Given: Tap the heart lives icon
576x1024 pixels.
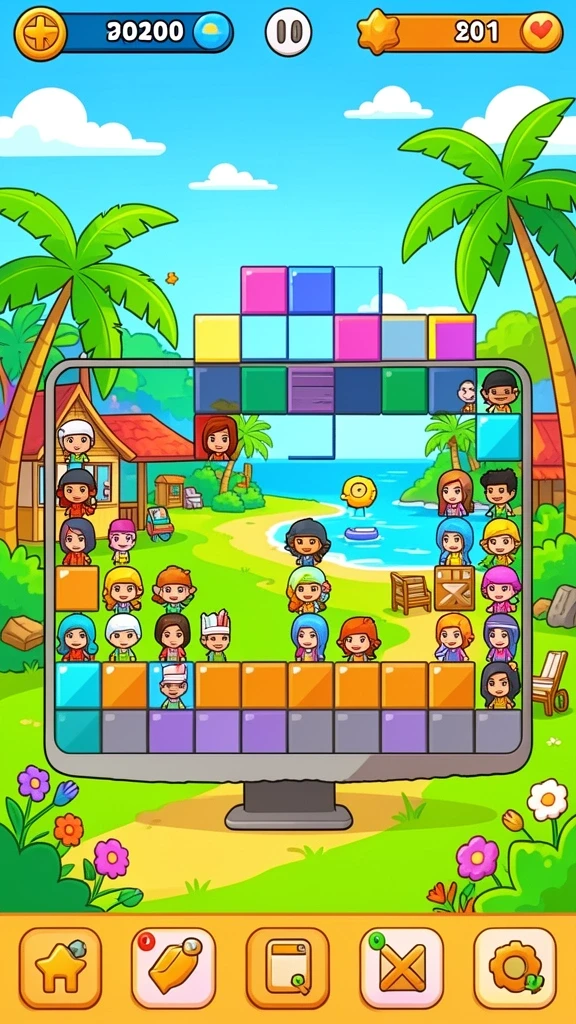Looking at the screenshot, I should [x=541, y=31].
